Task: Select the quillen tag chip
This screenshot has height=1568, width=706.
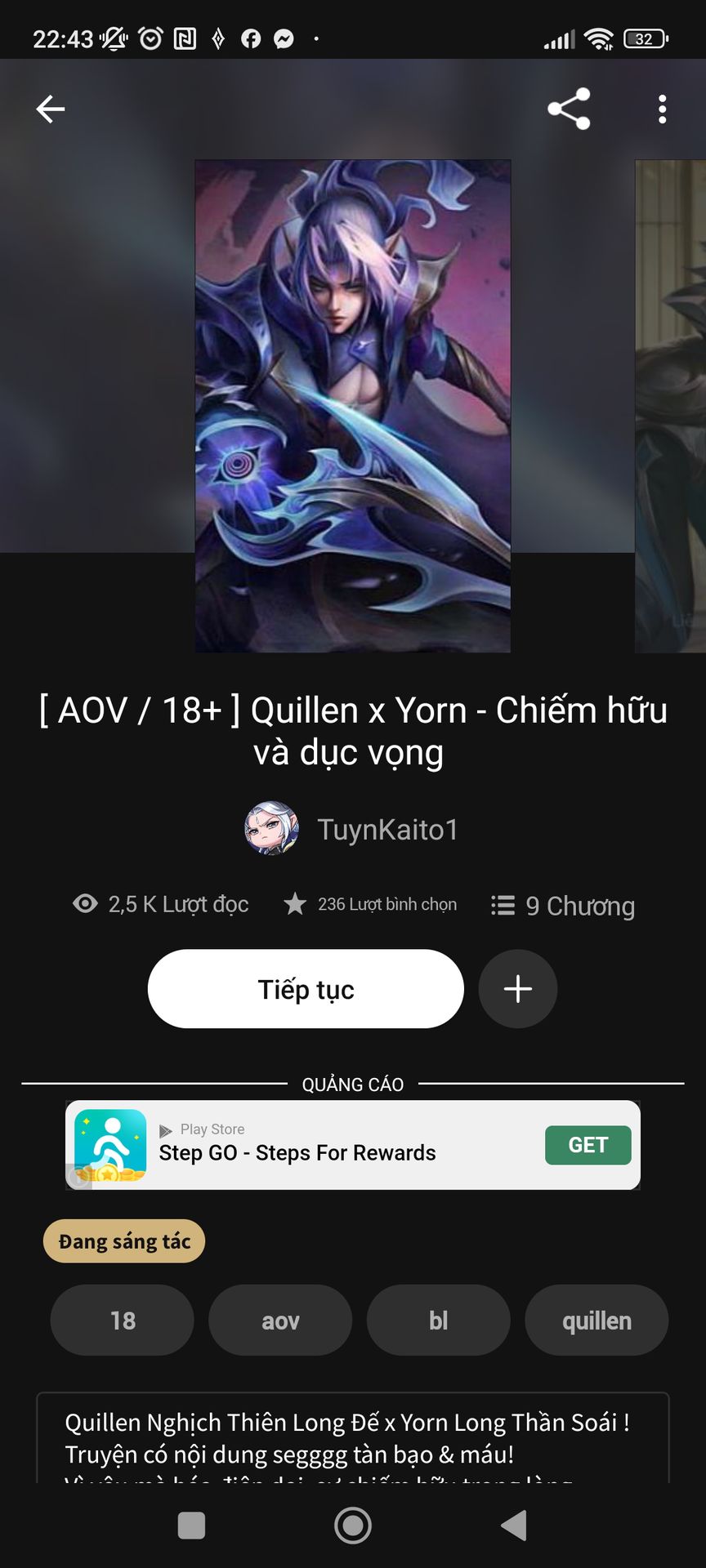Action: [597, 1320]
